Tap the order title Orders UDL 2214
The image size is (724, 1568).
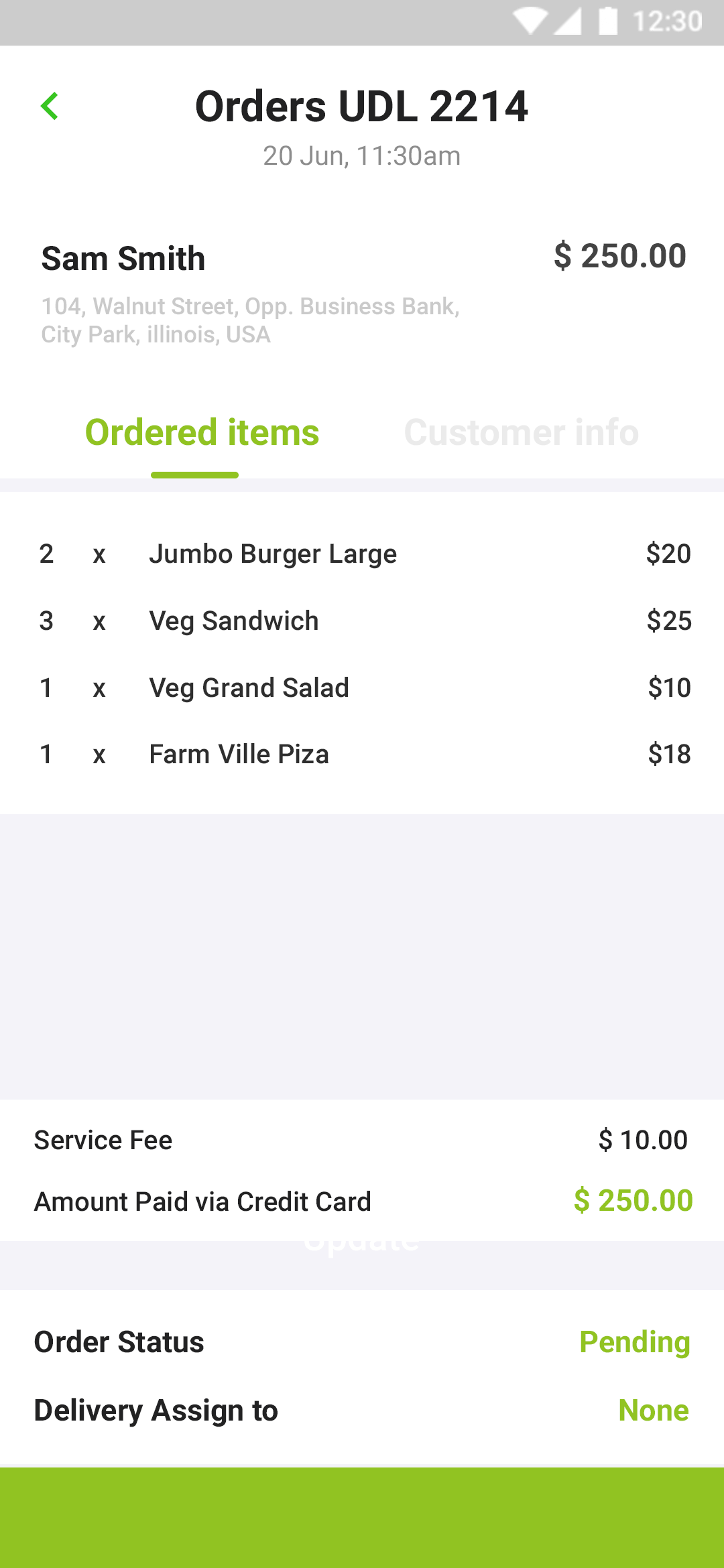point(361,106)
